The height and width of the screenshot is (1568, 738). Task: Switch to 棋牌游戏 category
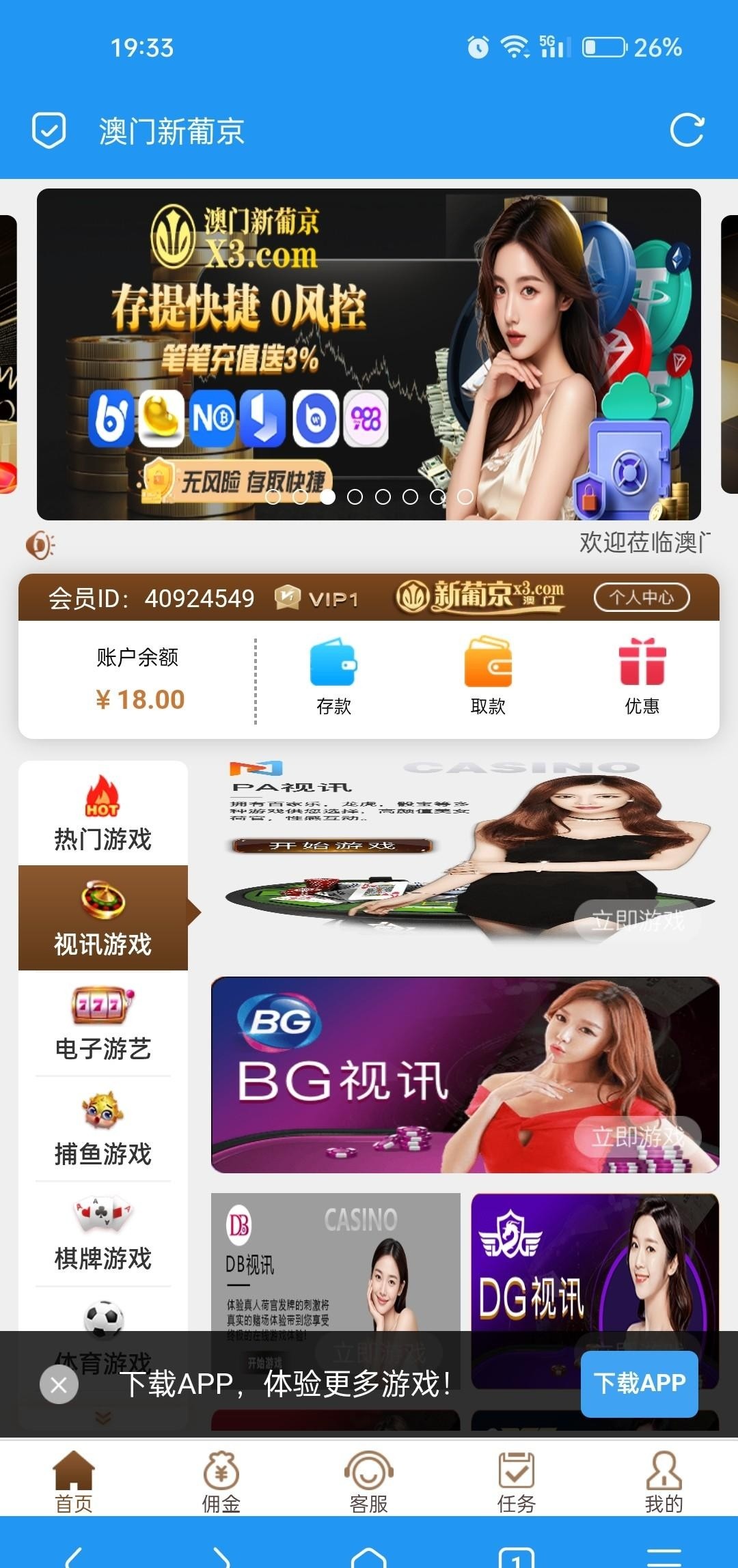coord(102,1235)
